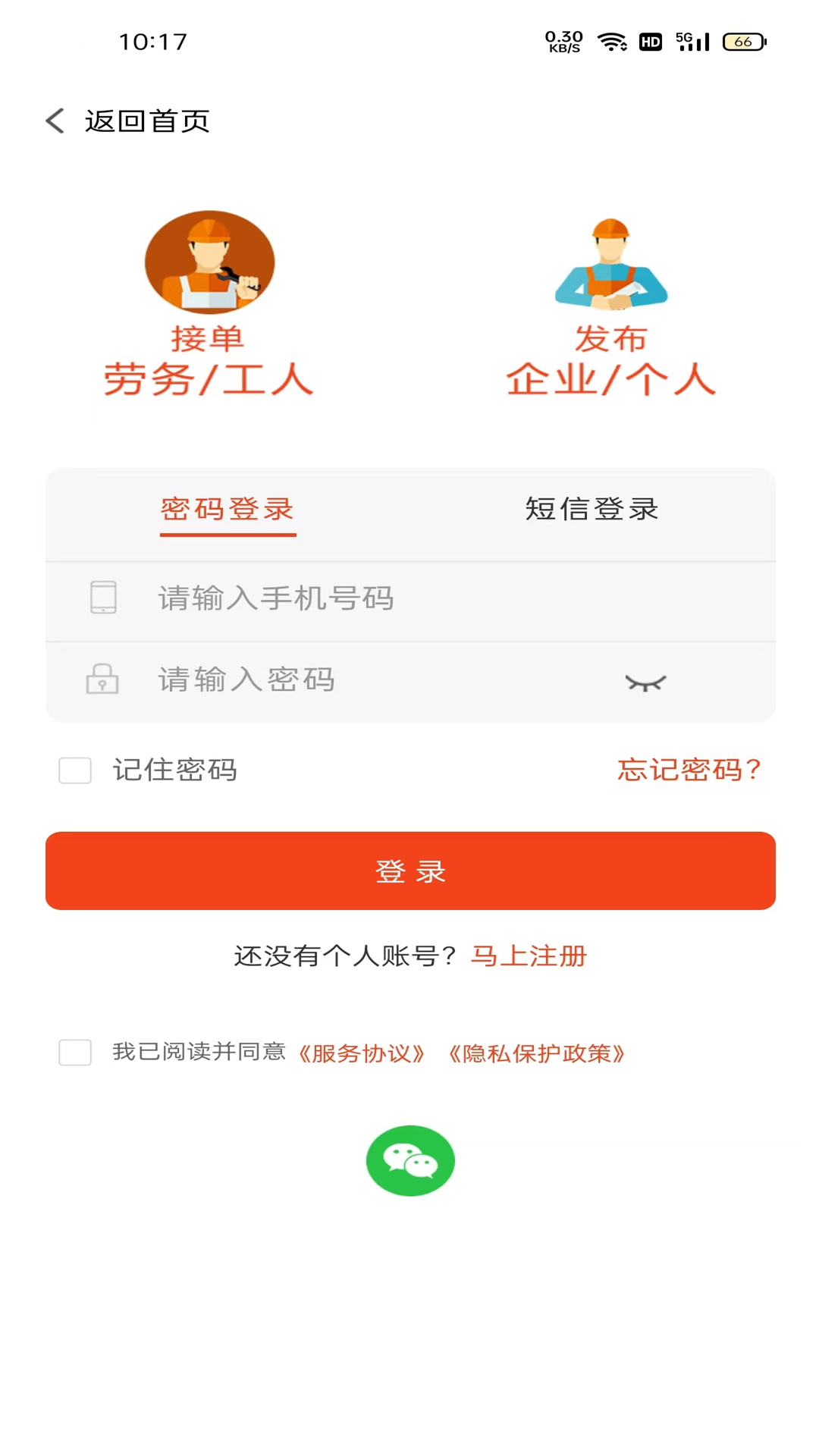The height and width of the screenshot is (1456, 819).
Task: Open the 《隐私保护政策》 link
Action: tap(537, 1053)
